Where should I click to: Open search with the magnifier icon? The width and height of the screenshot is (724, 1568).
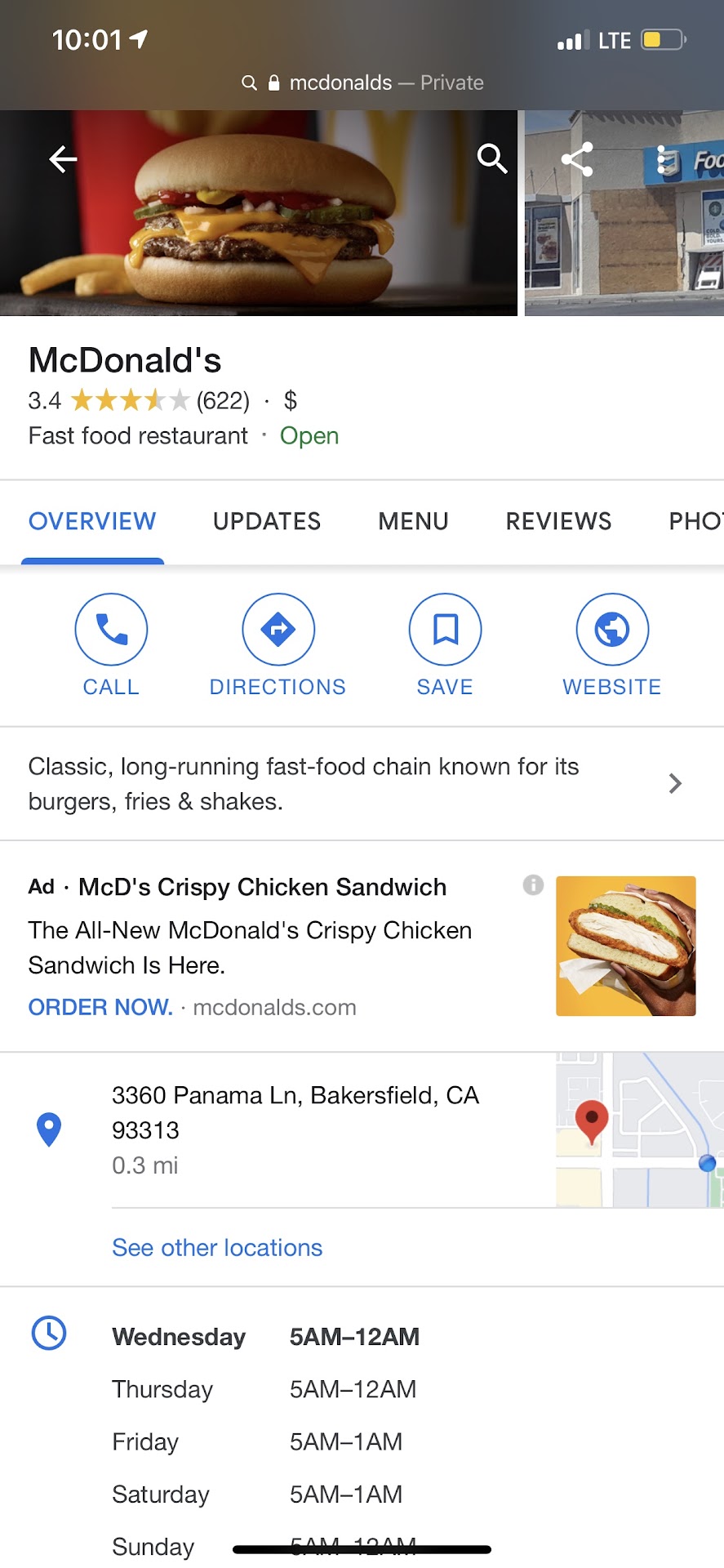point(492,158)
